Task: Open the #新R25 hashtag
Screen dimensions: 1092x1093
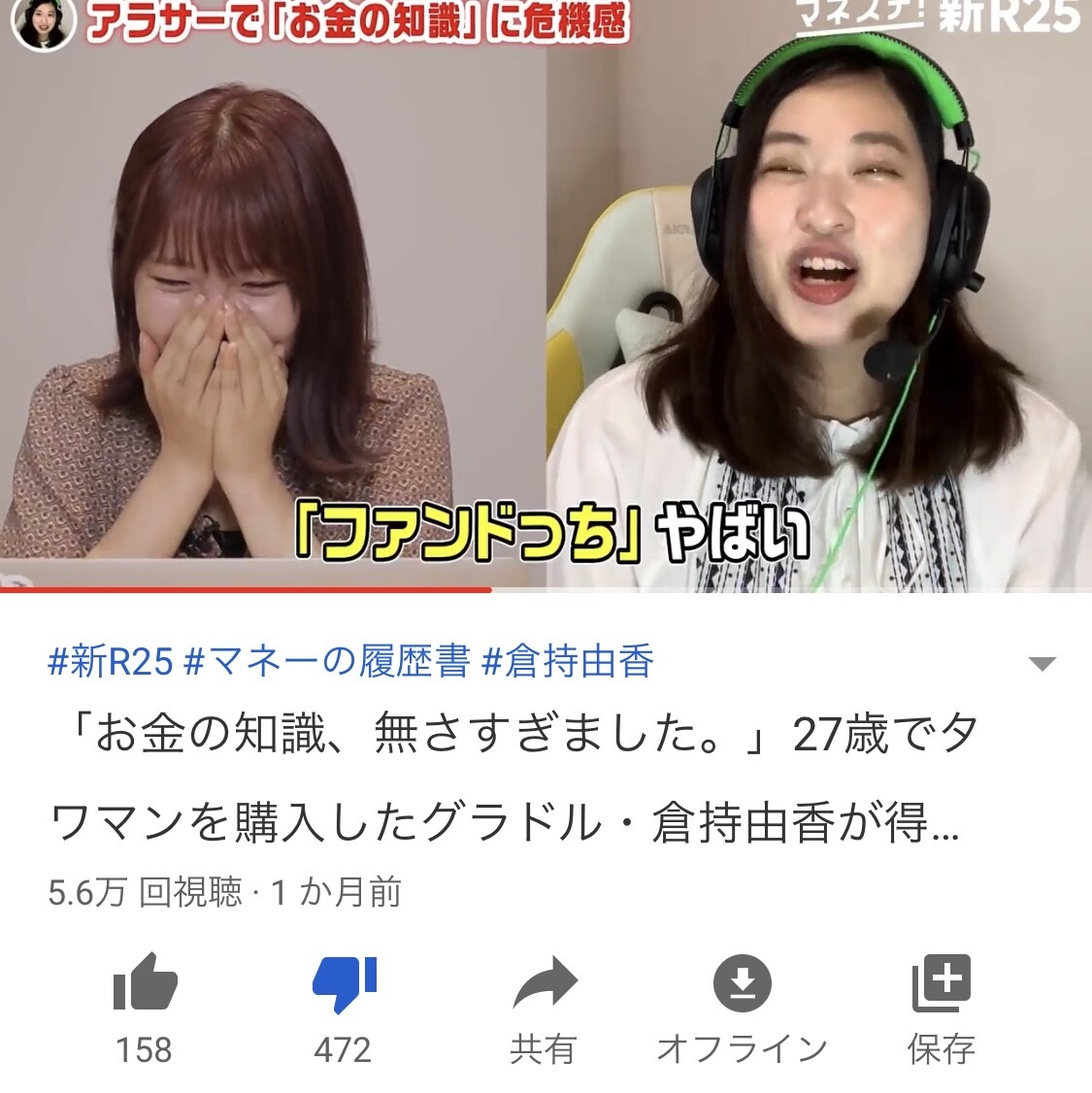Action: 110,663
